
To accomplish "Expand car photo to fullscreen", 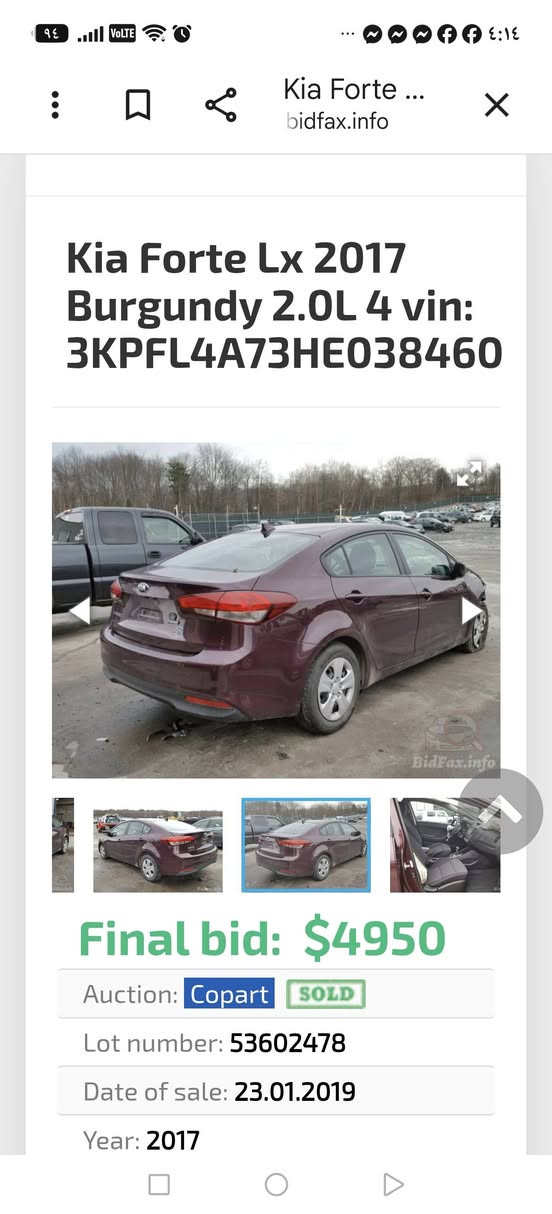I will [x=470, y=473].
